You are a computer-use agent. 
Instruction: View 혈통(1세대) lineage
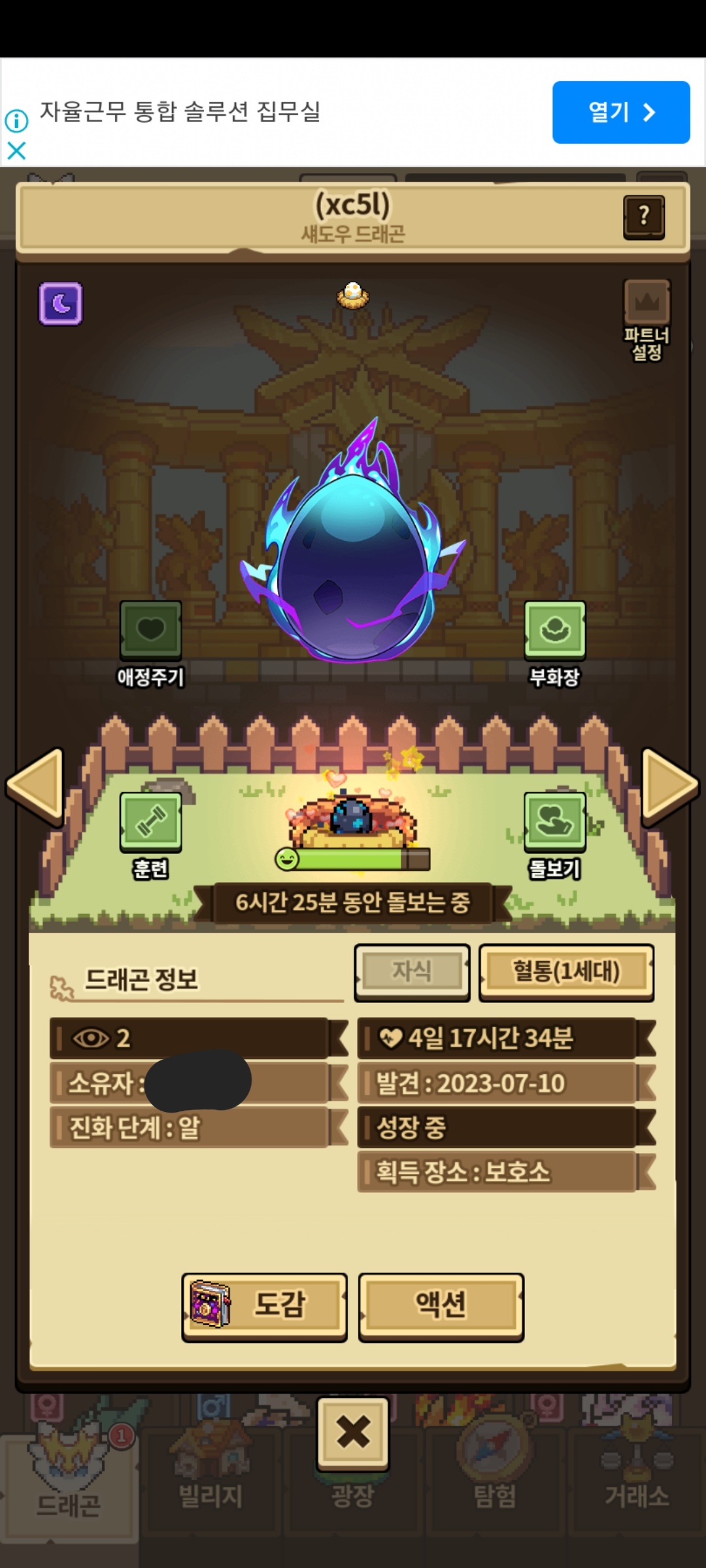566,972
